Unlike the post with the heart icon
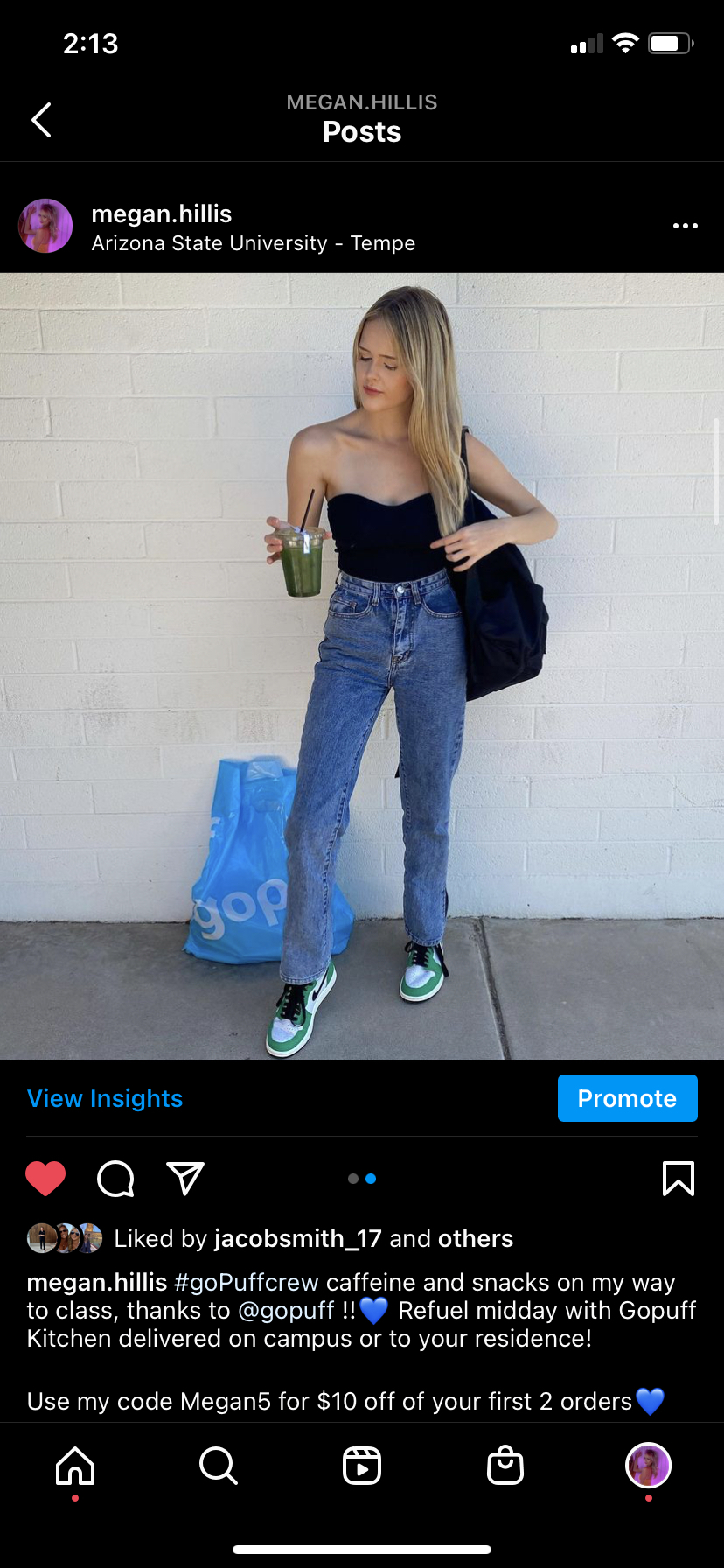This screenshot has height=1568, width=724. tap(45, 1178)
